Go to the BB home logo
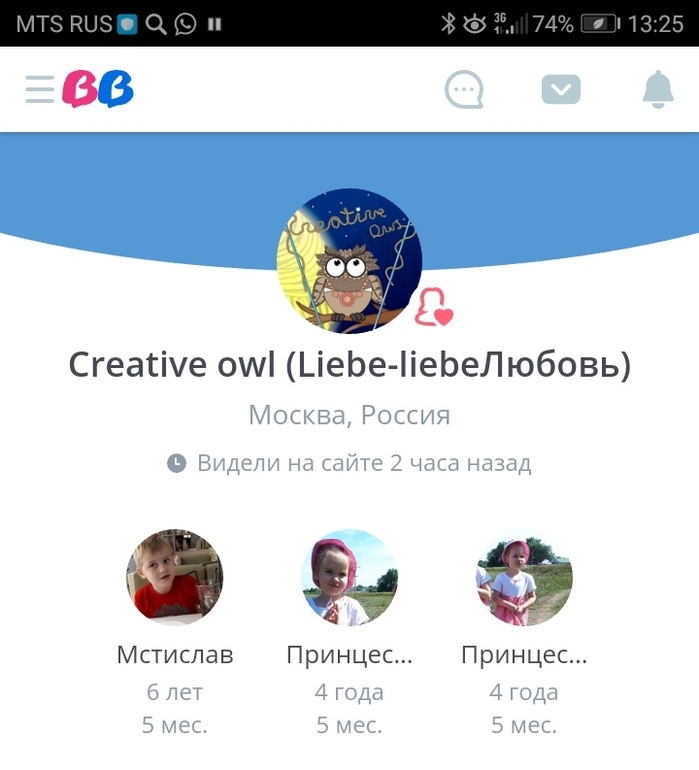 98,90
